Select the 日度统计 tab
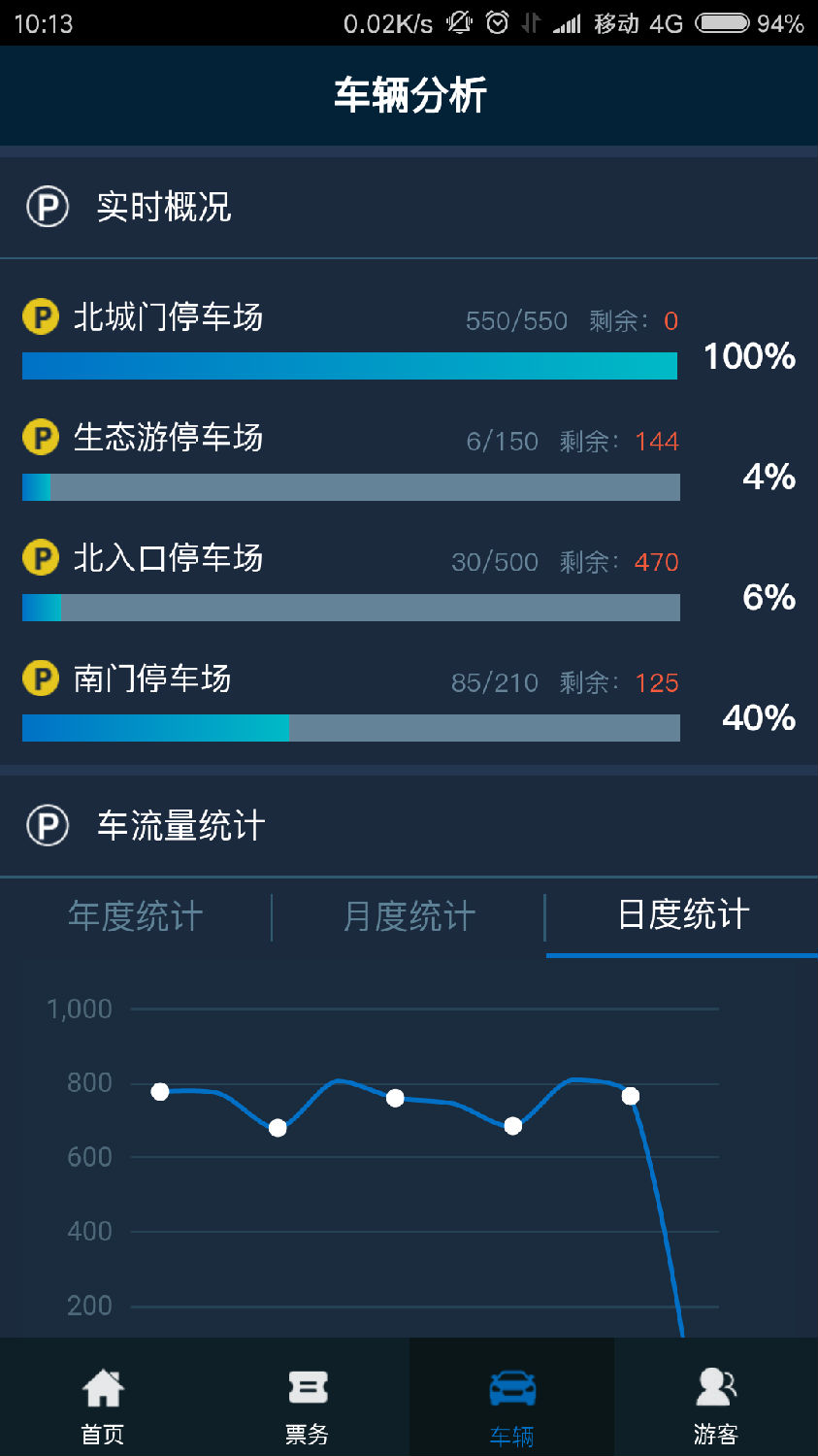 click(x=683, y=915)
